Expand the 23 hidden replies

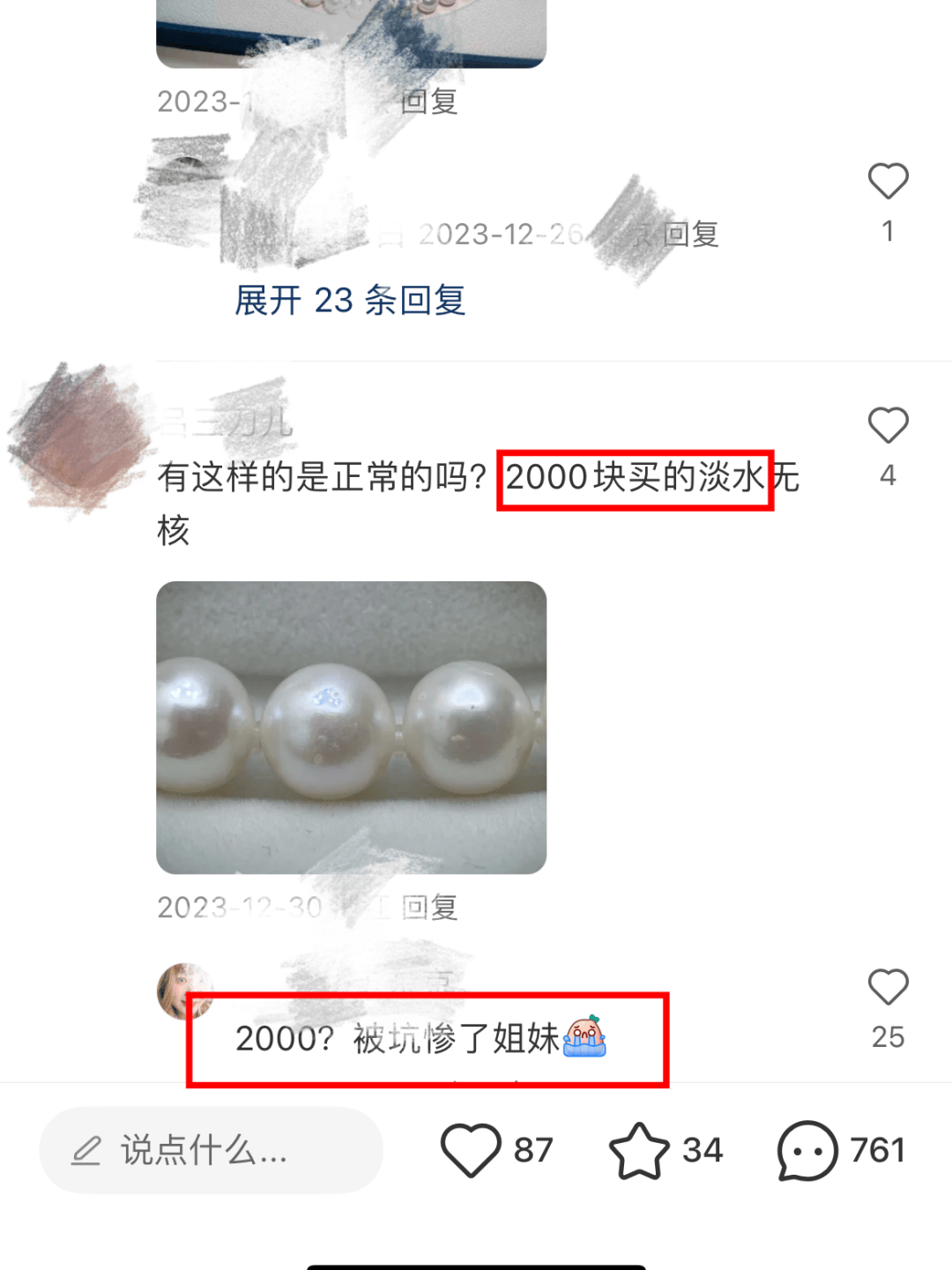point(350,301)
